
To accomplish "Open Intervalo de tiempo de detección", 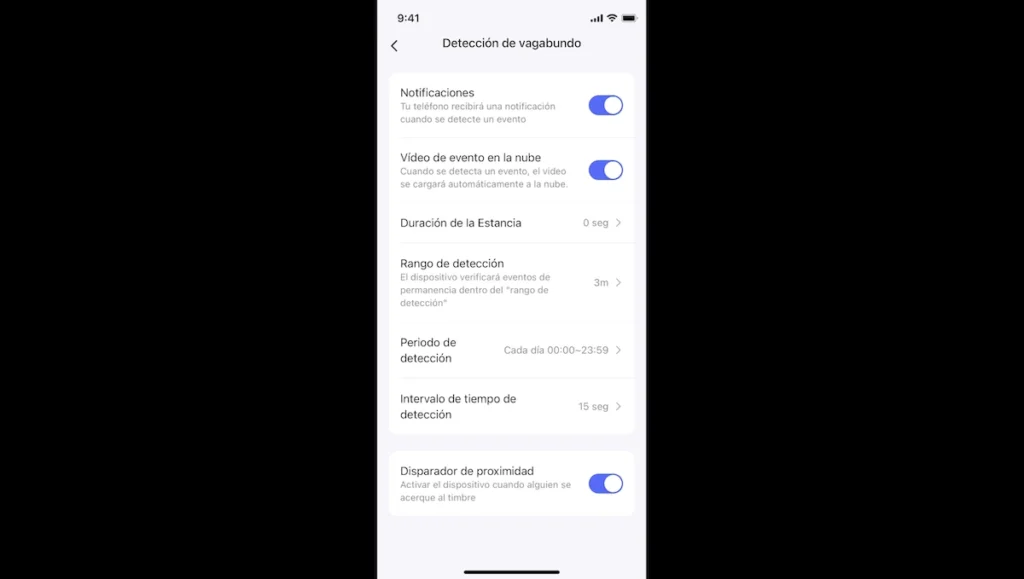I will click(x=511, y=406).
